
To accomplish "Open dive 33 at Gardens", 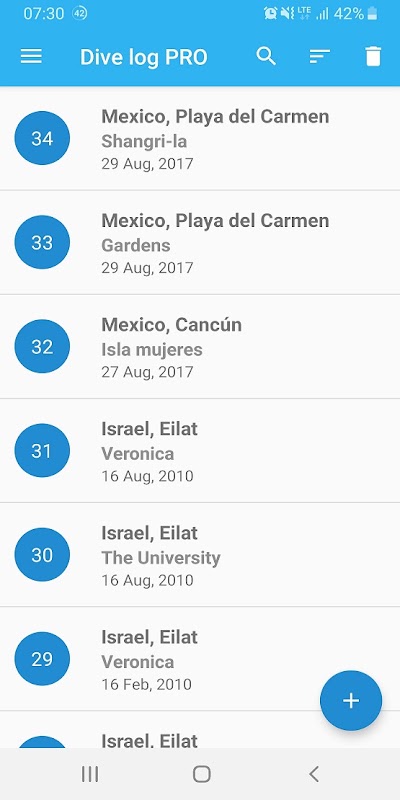I will click(200, 242).
